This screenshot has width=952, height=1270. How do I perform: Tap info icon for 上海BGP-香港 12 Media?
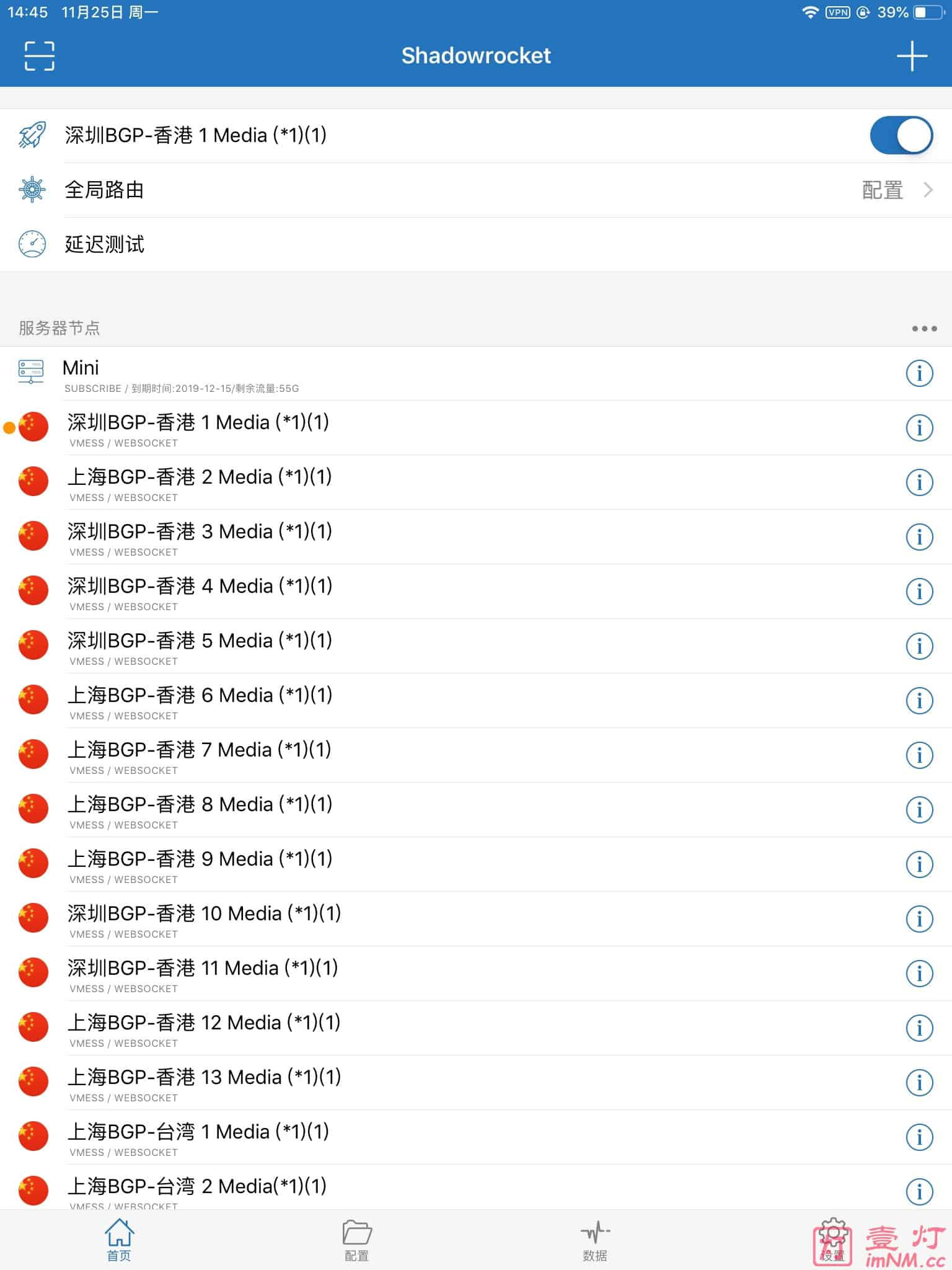pos(919,1028)
